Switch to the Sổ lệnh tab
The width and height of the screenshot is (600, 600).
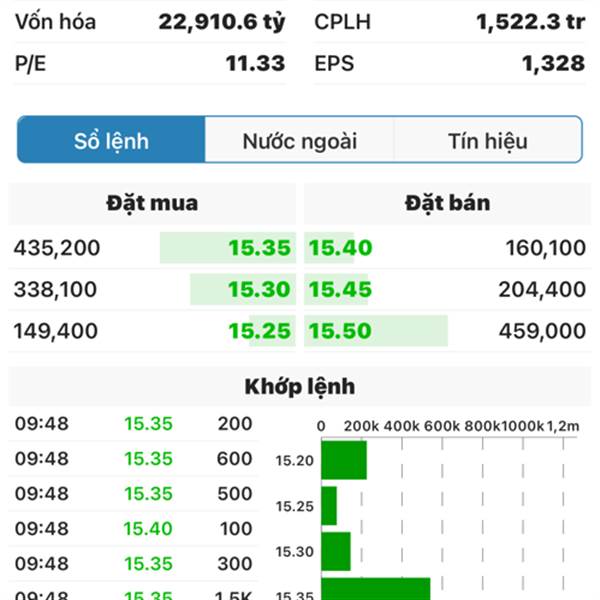click(x=111, y=141)
